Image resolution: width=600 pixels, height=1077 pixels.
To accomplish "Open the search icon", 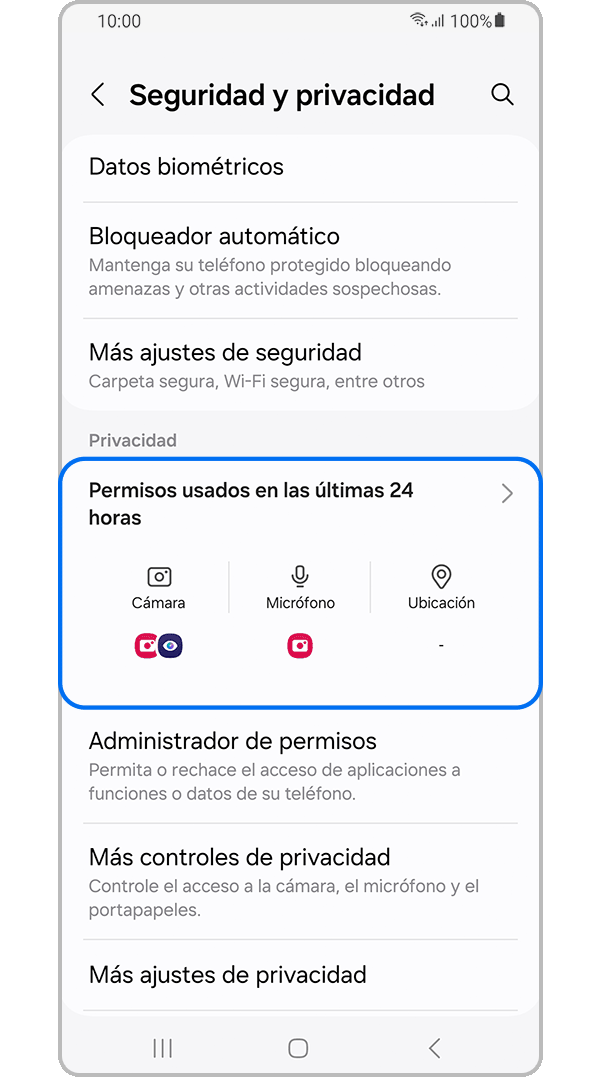I will (502, 95).
